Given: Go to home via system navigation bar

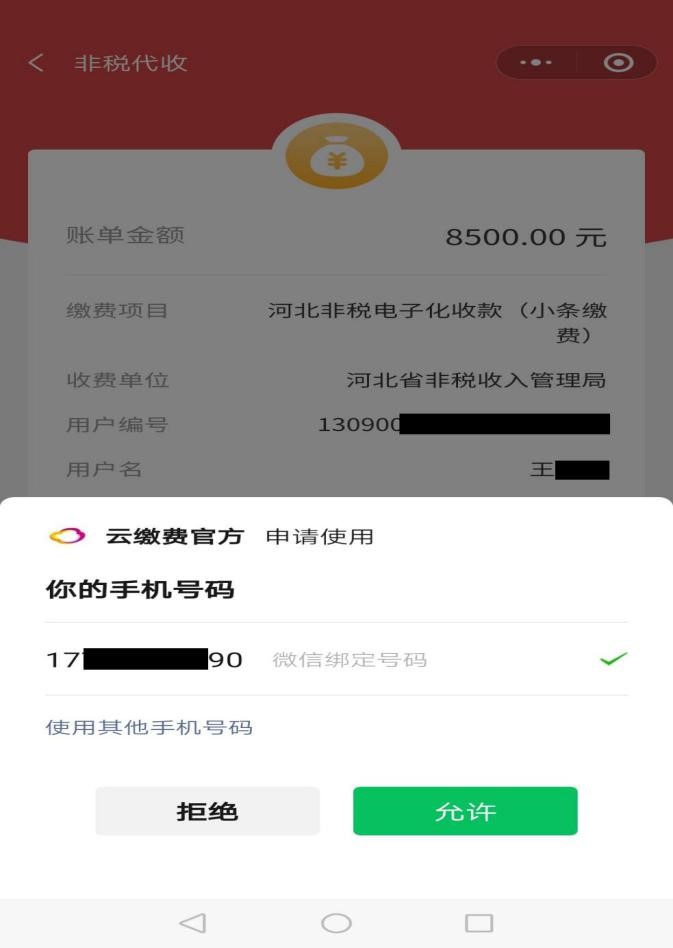Looking at the screenshot, I should (336, 923).
